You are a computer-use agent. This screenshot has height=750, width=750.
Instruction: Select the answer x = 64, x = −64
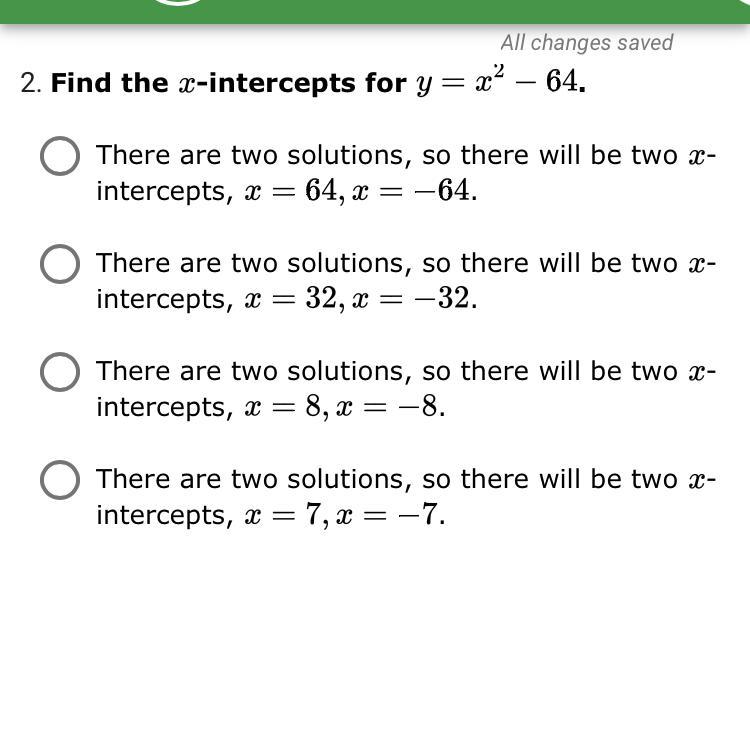click(60, 156)
